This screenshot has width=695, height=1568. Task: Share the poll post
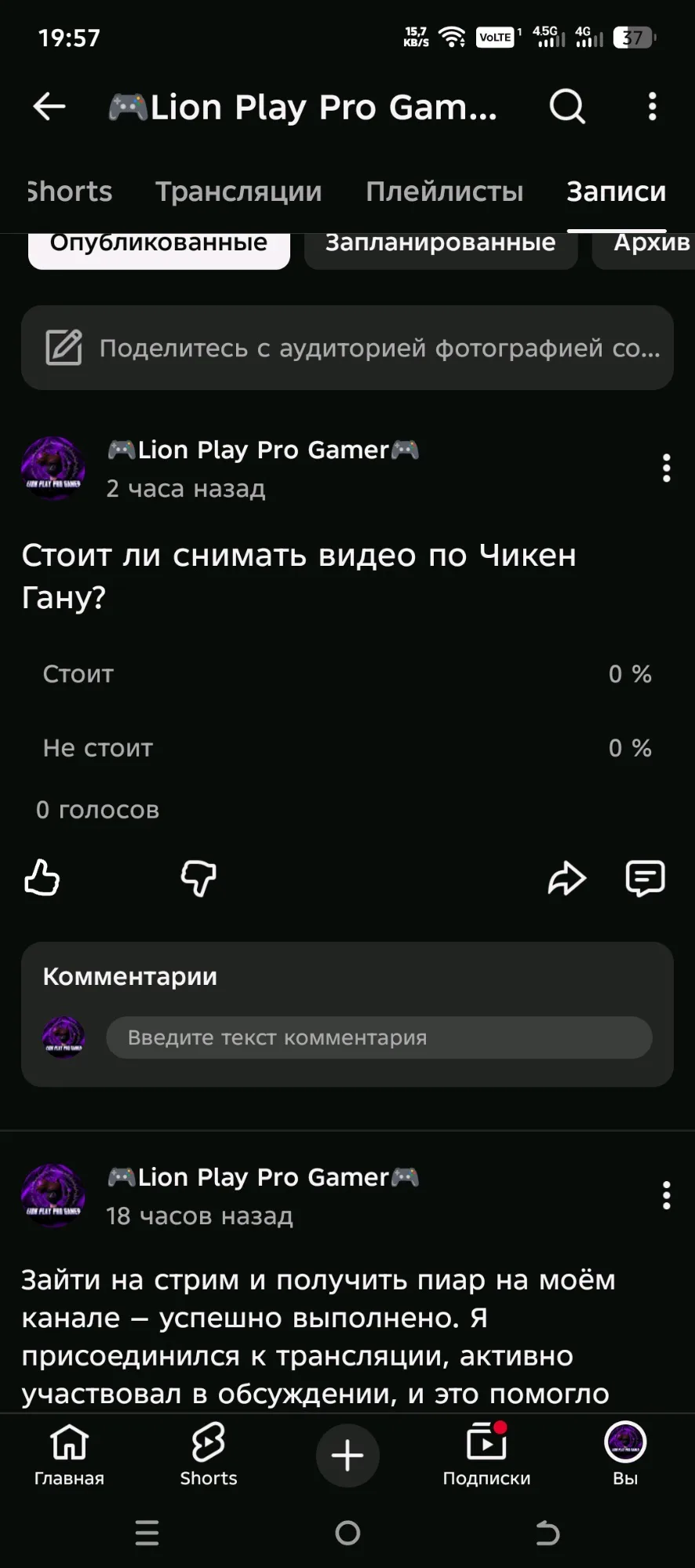point(566,878)
